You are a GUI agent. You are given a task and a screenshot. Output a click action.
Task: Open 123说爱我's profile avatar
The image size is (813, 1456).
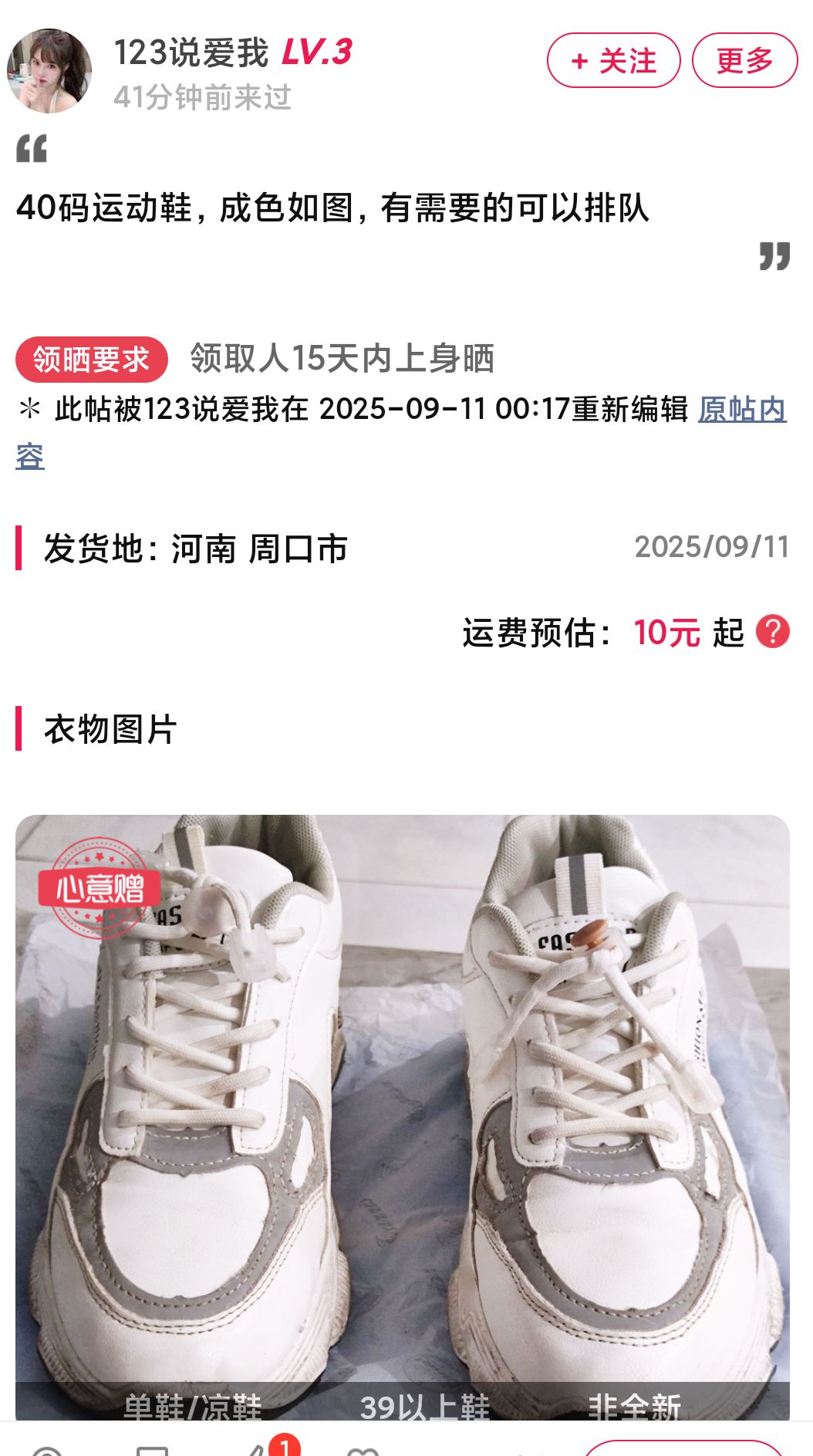(x=49, y=71)
